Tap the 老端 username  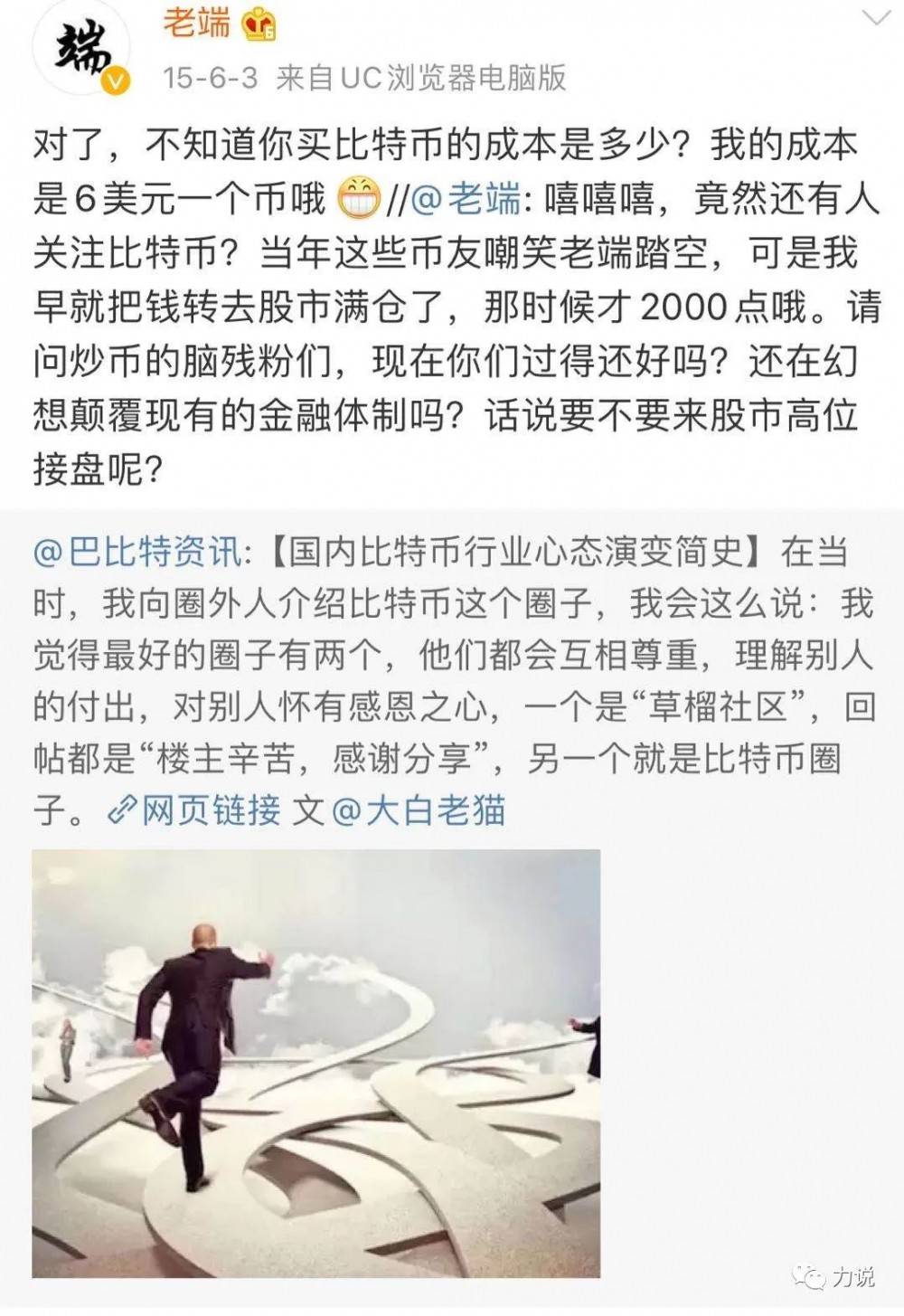click(196, 24)
